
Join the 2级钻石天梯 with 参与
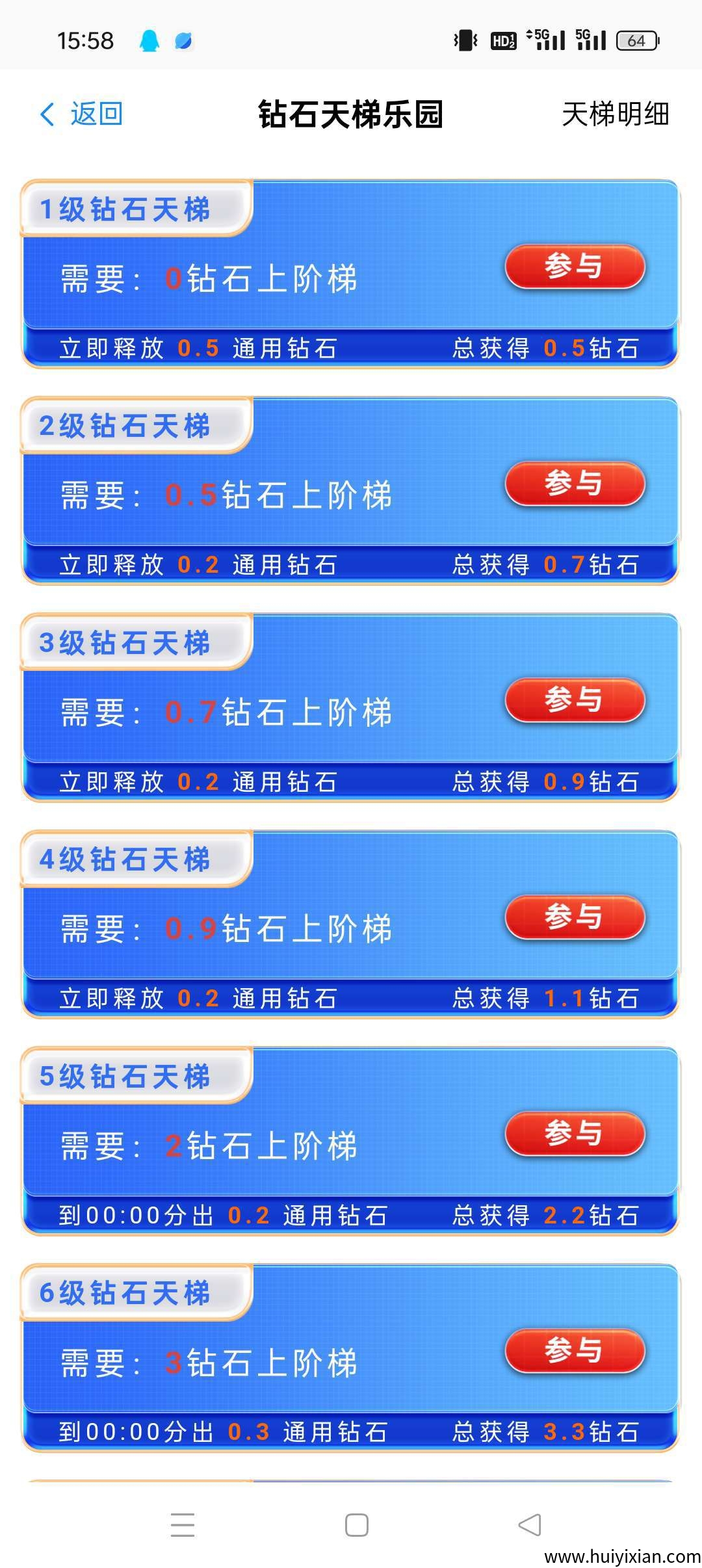point(575,483)
